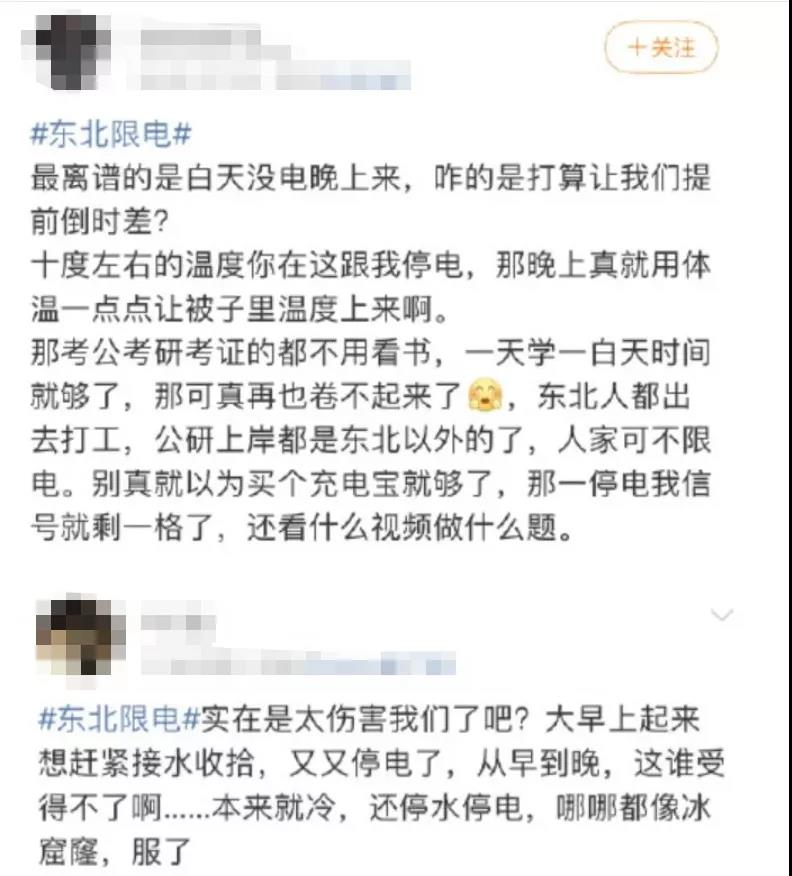Viewport: 792px width, 876px height.
Task: Expand the chevron menu on the second post
Action: pos(720,613)
